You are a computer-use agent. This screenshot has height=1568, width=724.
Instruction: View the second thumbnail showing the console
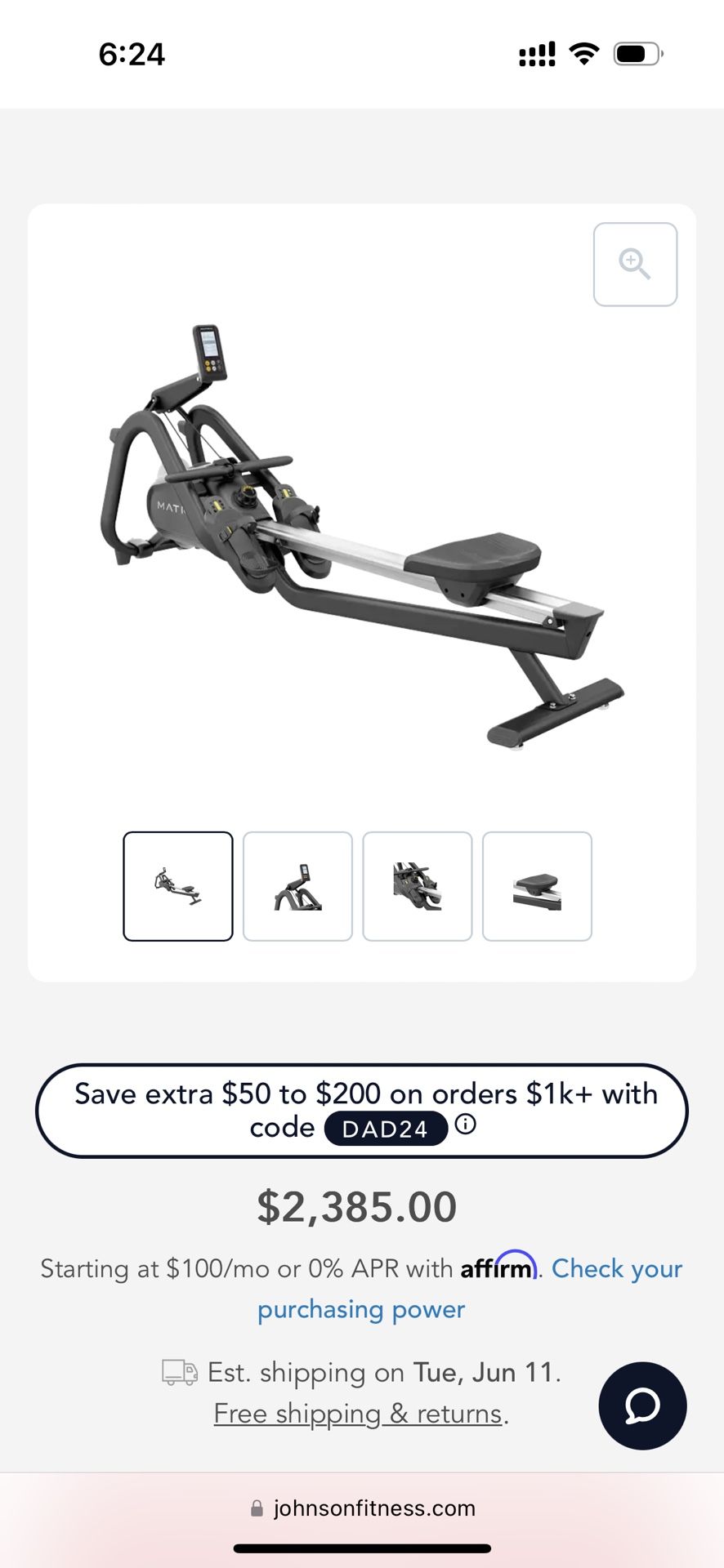297,886
